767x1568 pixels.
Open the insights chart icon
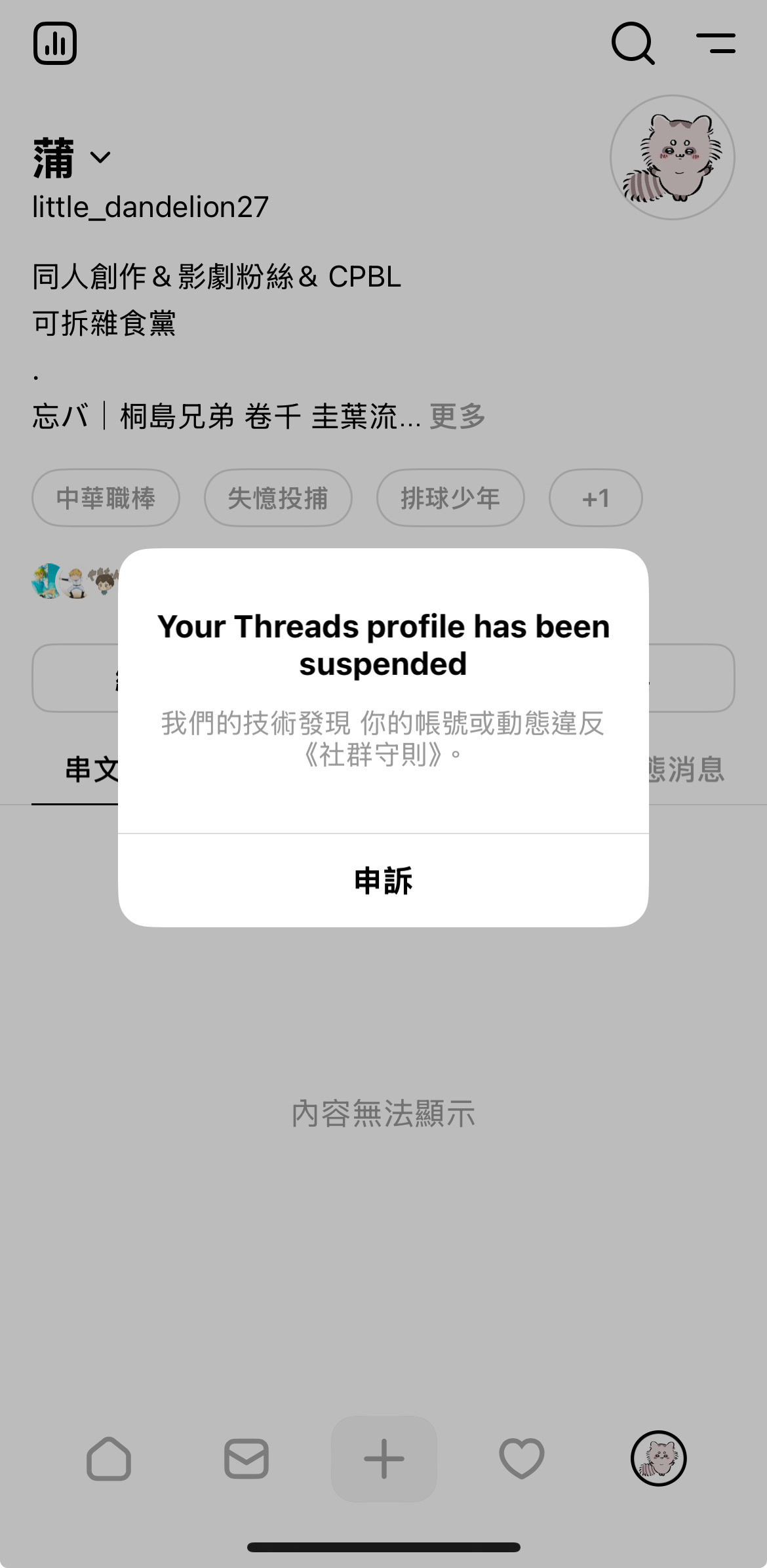55,44
